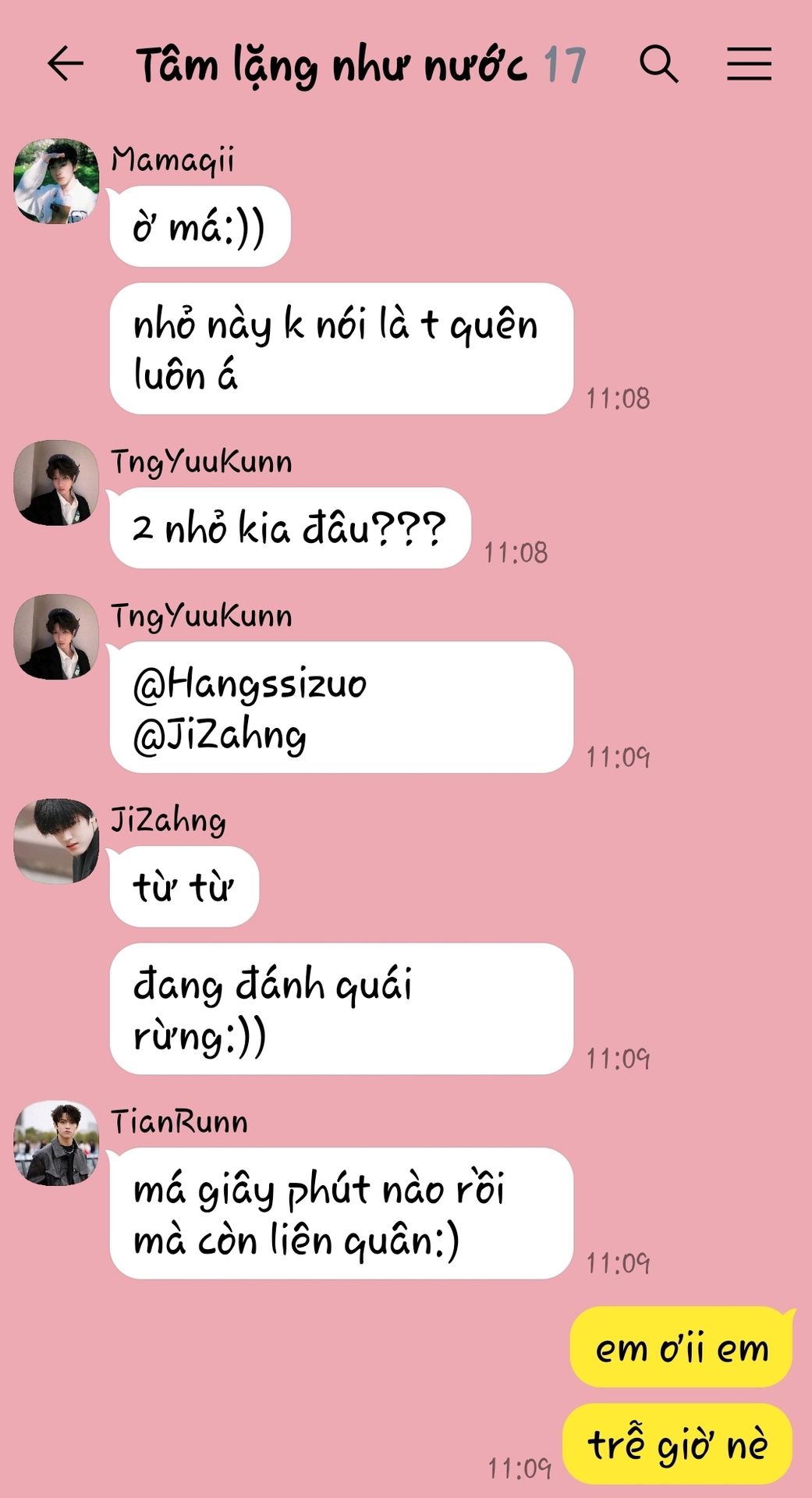Open the chat menu icon

pyautogui.click(x=750, y=64)
